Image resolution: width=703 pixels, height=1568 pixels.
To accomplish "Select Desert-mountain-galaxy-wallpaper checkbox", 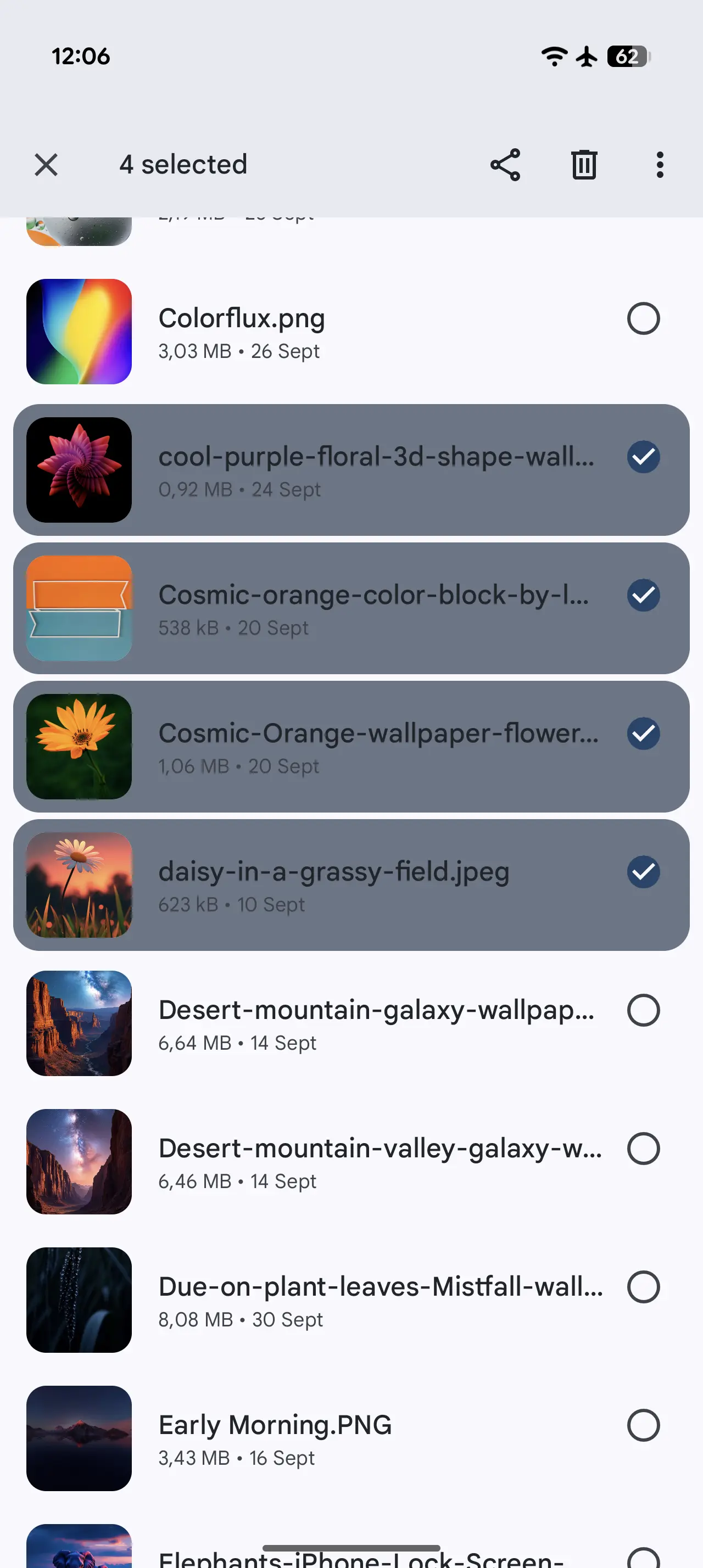I will pyautogui.click(x=643, y=1010).
